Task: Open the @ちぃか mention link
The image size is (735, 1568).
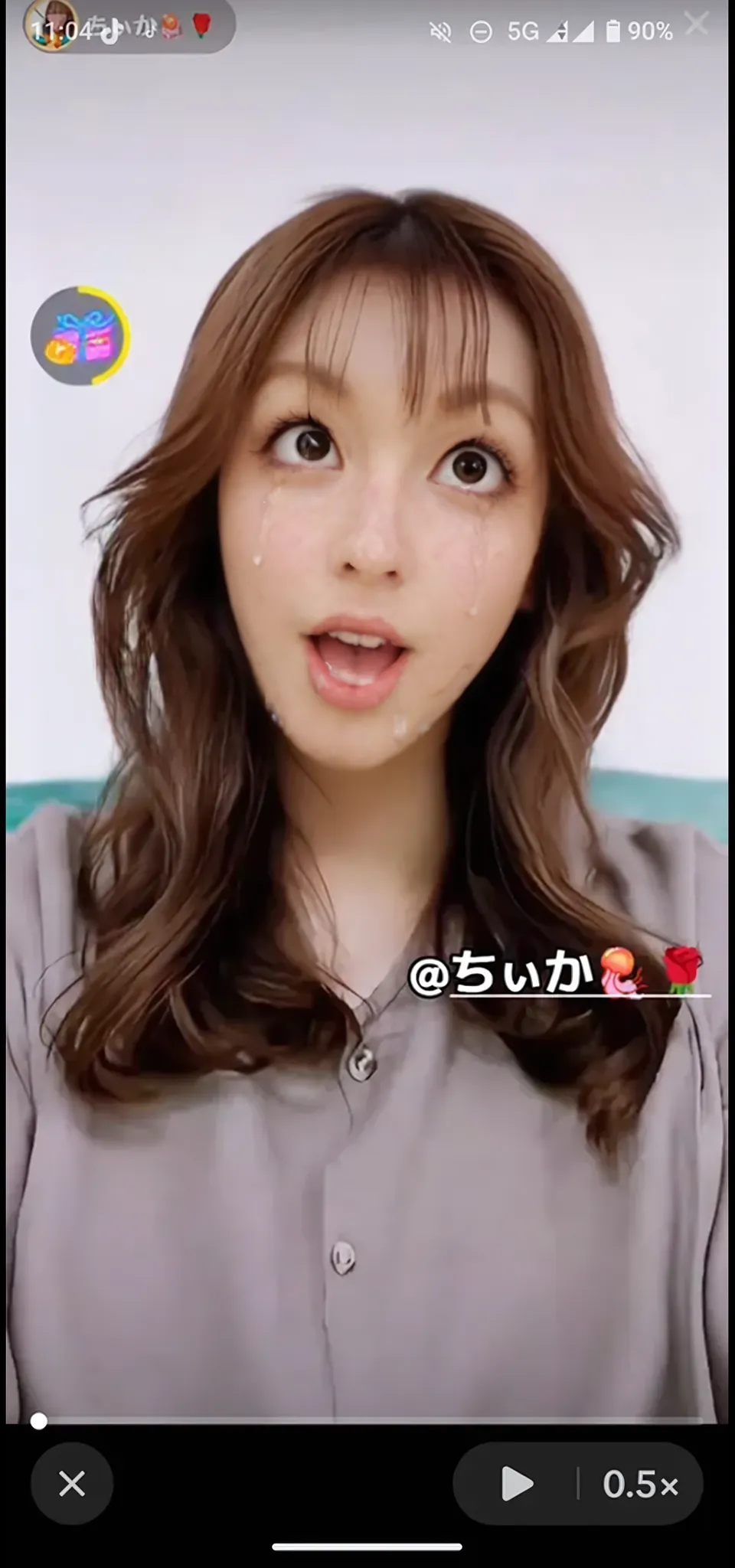Action: [x=557, y=974]
